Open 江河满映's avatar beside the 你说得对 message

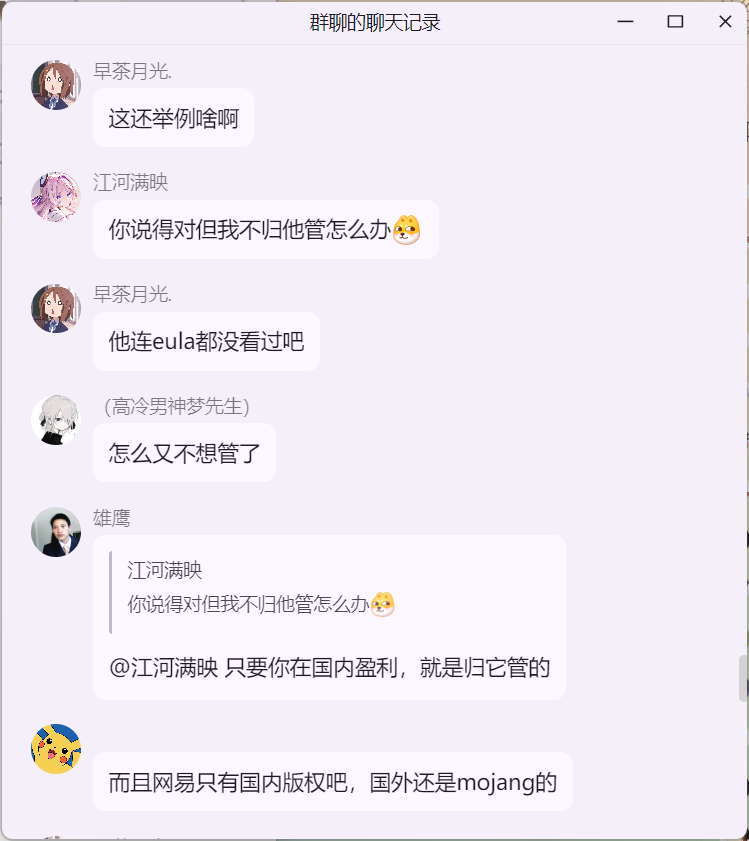(x=56, y=197)
